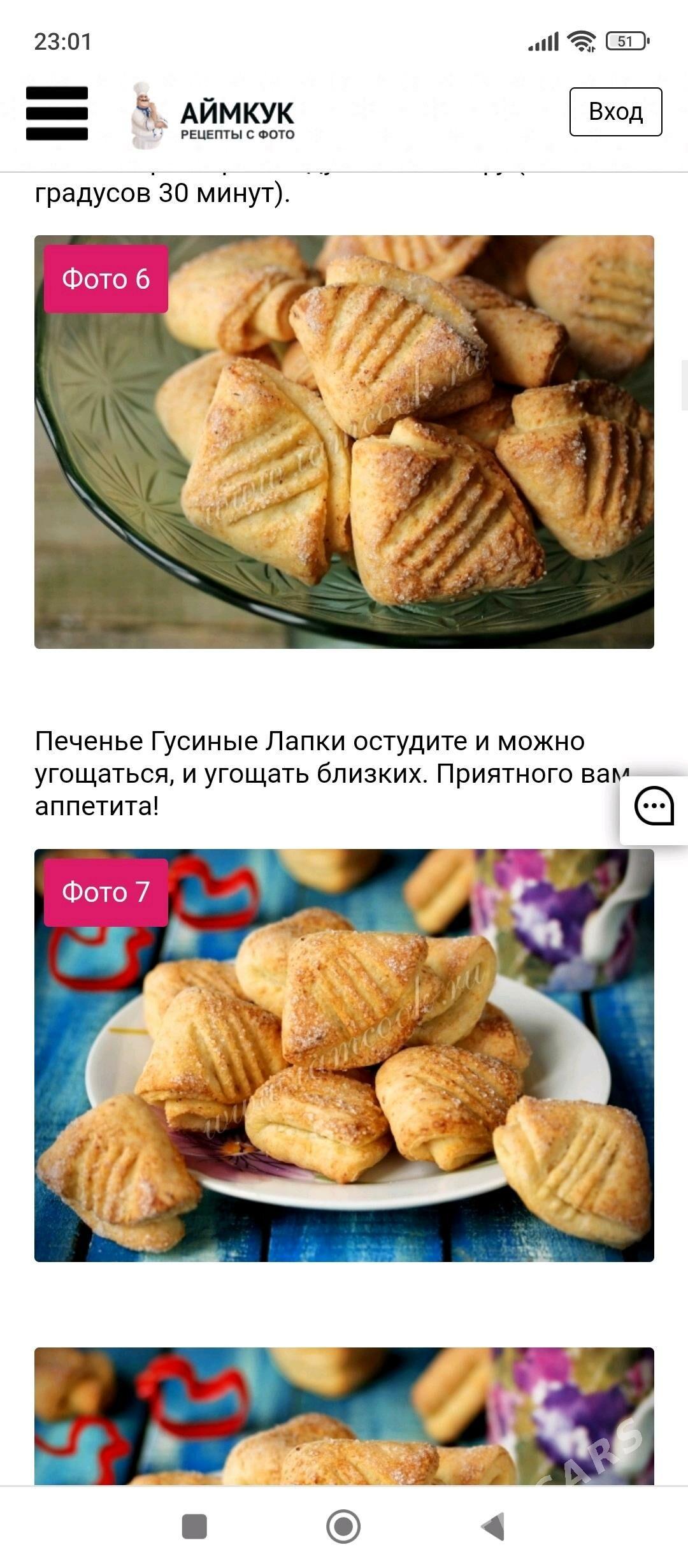View the Фото 7 cookie picture
688x1568 pixels.
(344, 1055)
